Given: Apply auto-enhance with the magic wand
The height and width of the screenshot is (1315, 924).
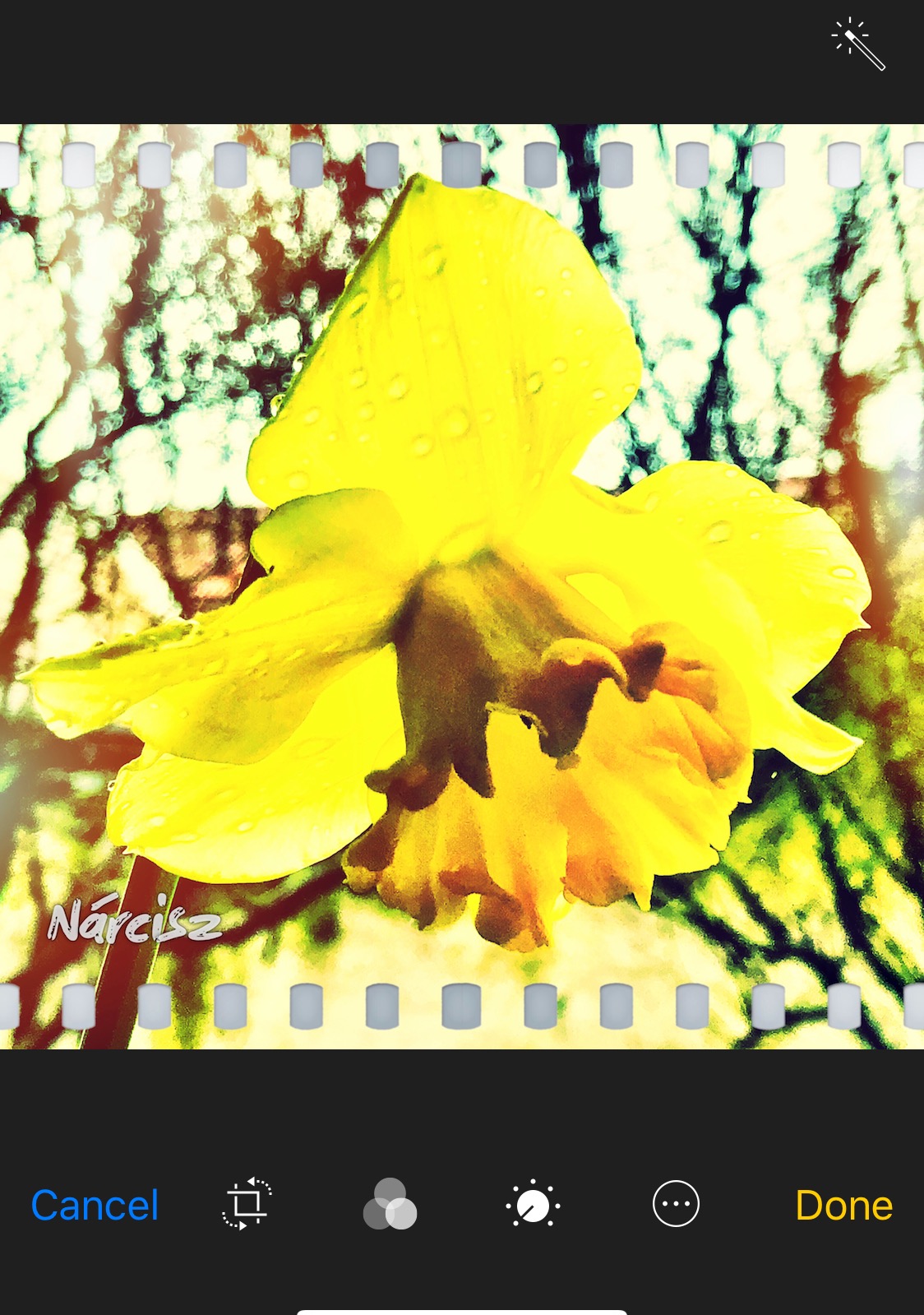Looking at the screenshot, I should [857, 45].
